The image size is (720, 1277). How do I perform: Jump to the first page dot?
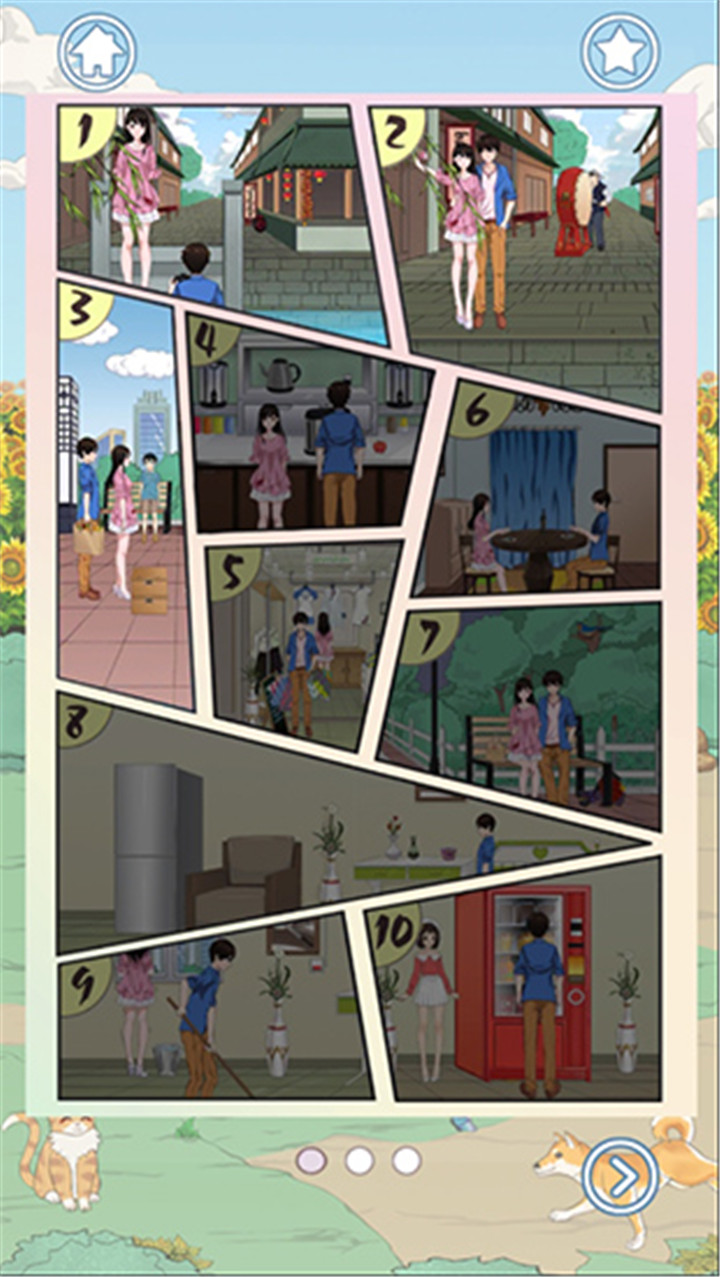point(312,1160)
